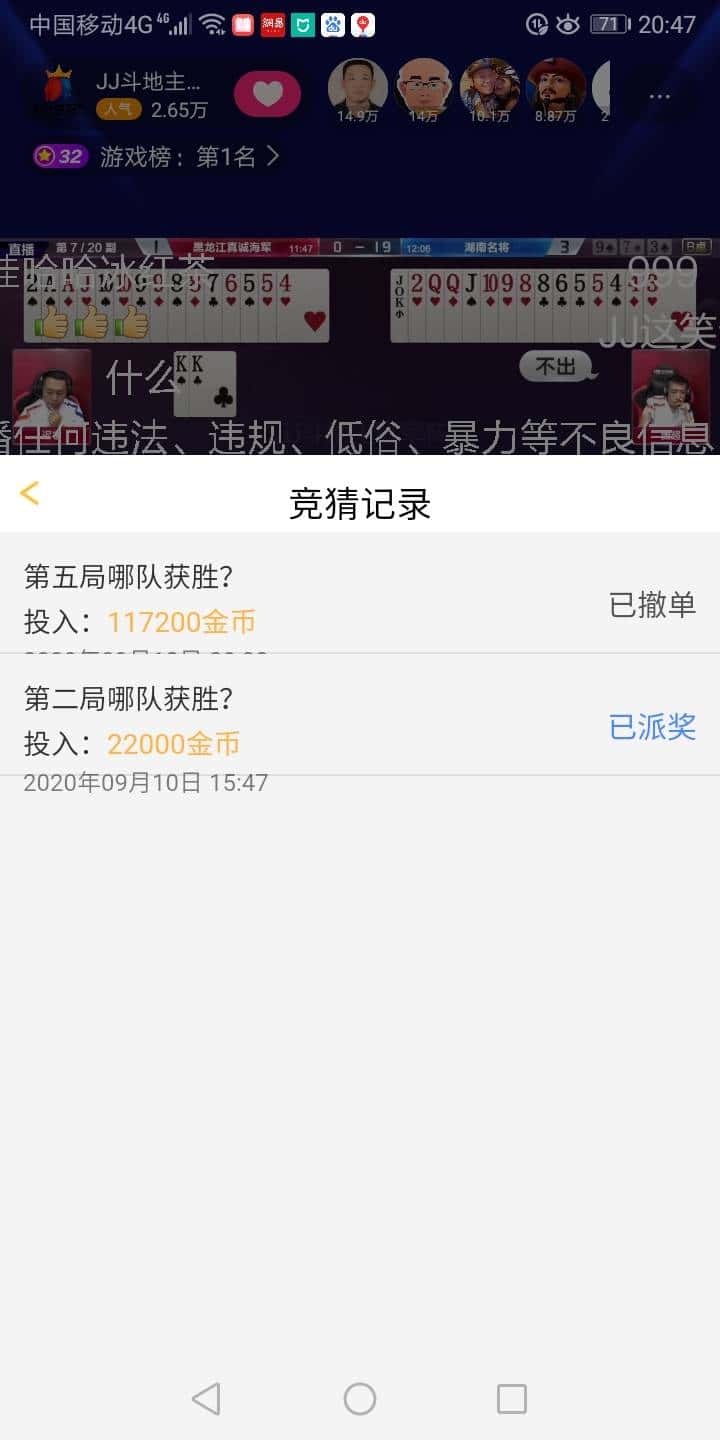Tap the Baidu app icon in status bar
Viewport: 720px width, 1440px height.
333,24
